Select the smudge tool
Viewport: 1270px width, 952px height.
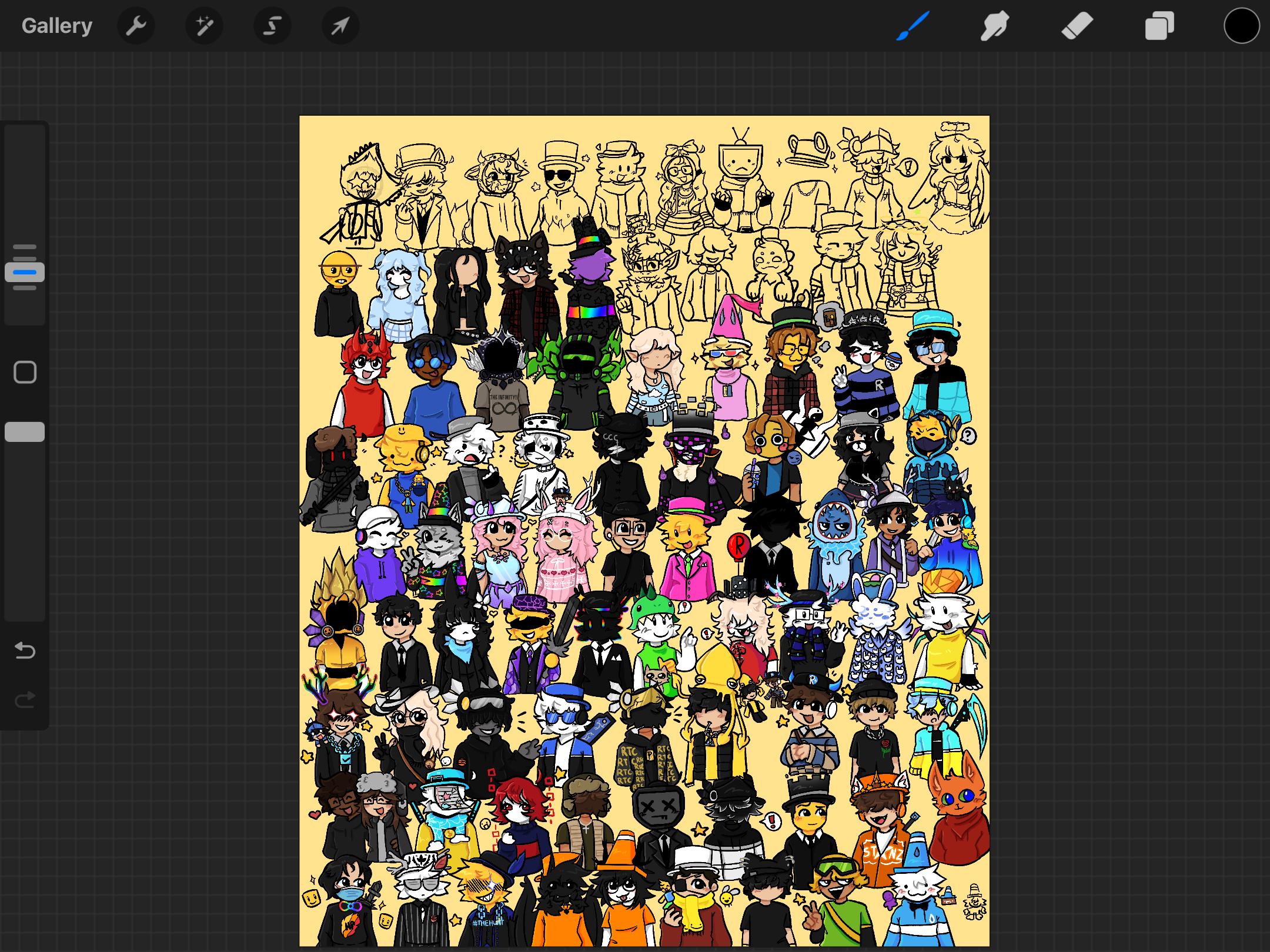tap(995, 26)
